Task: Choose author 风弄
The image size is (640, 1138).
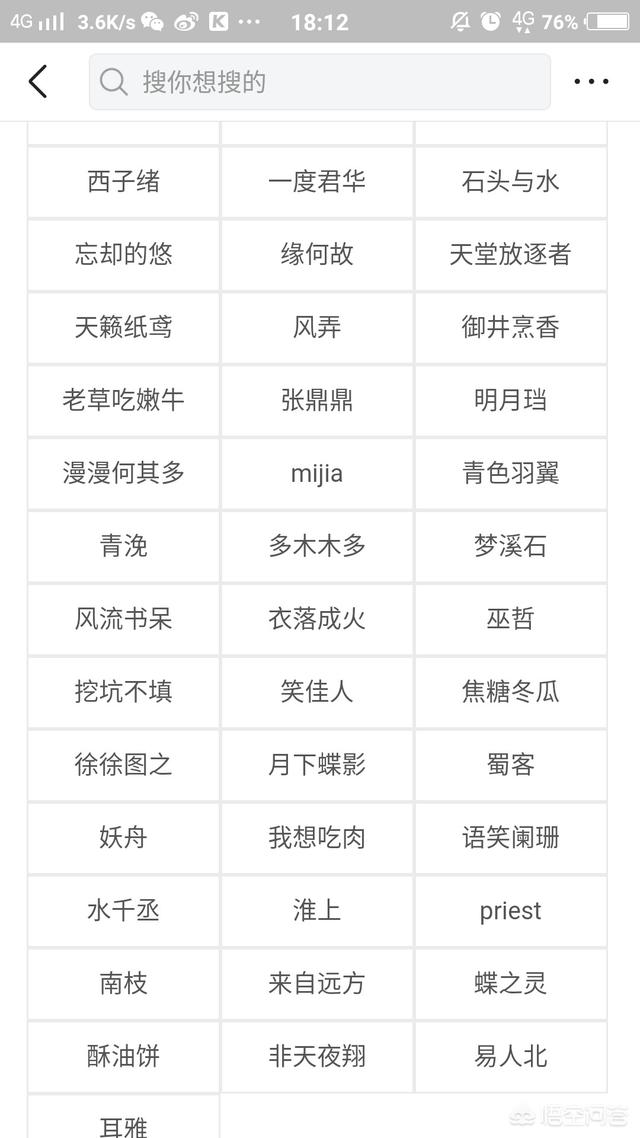Action: point(317,328)
